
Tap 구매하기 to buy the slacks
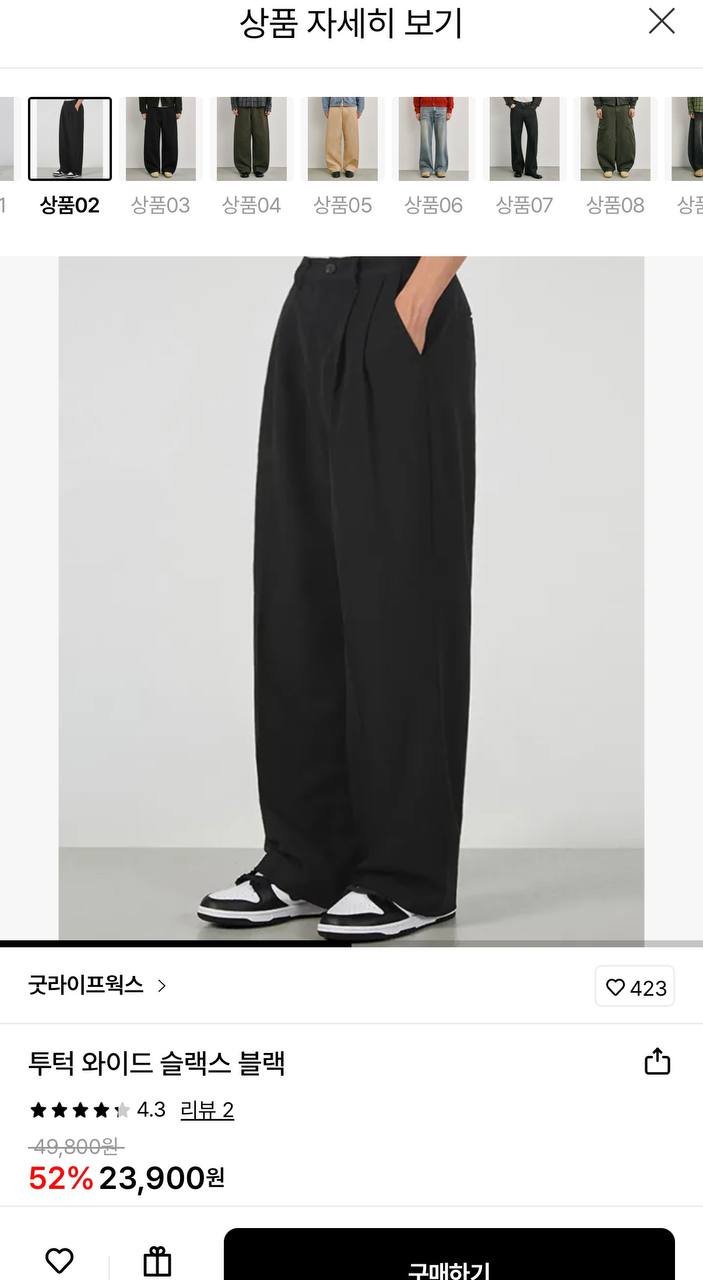point(449,1258)
